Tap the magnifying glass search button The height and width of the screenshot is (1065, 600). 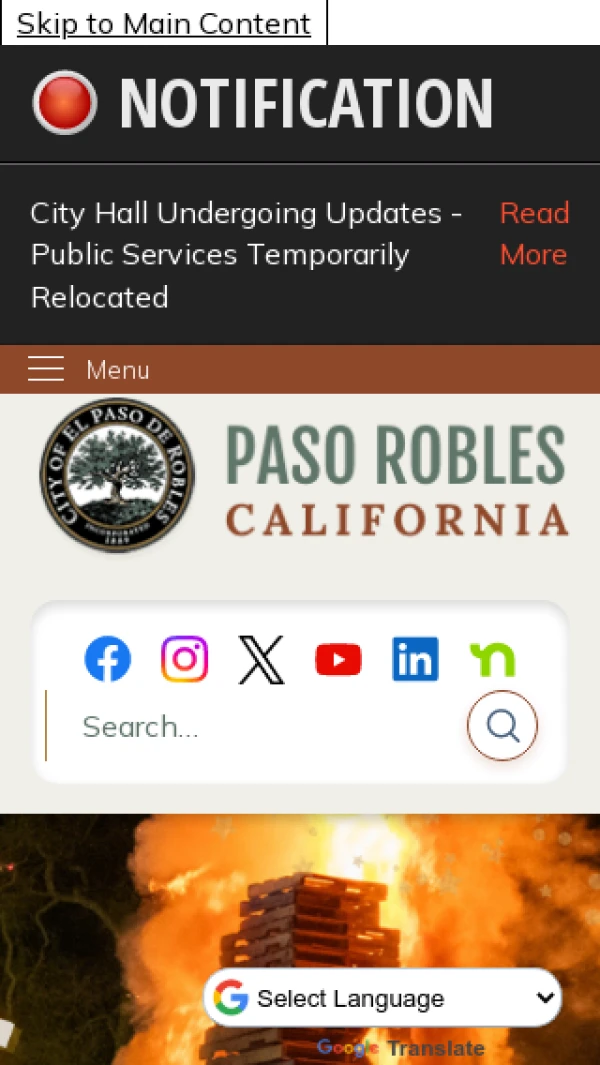tap(503, 726)
